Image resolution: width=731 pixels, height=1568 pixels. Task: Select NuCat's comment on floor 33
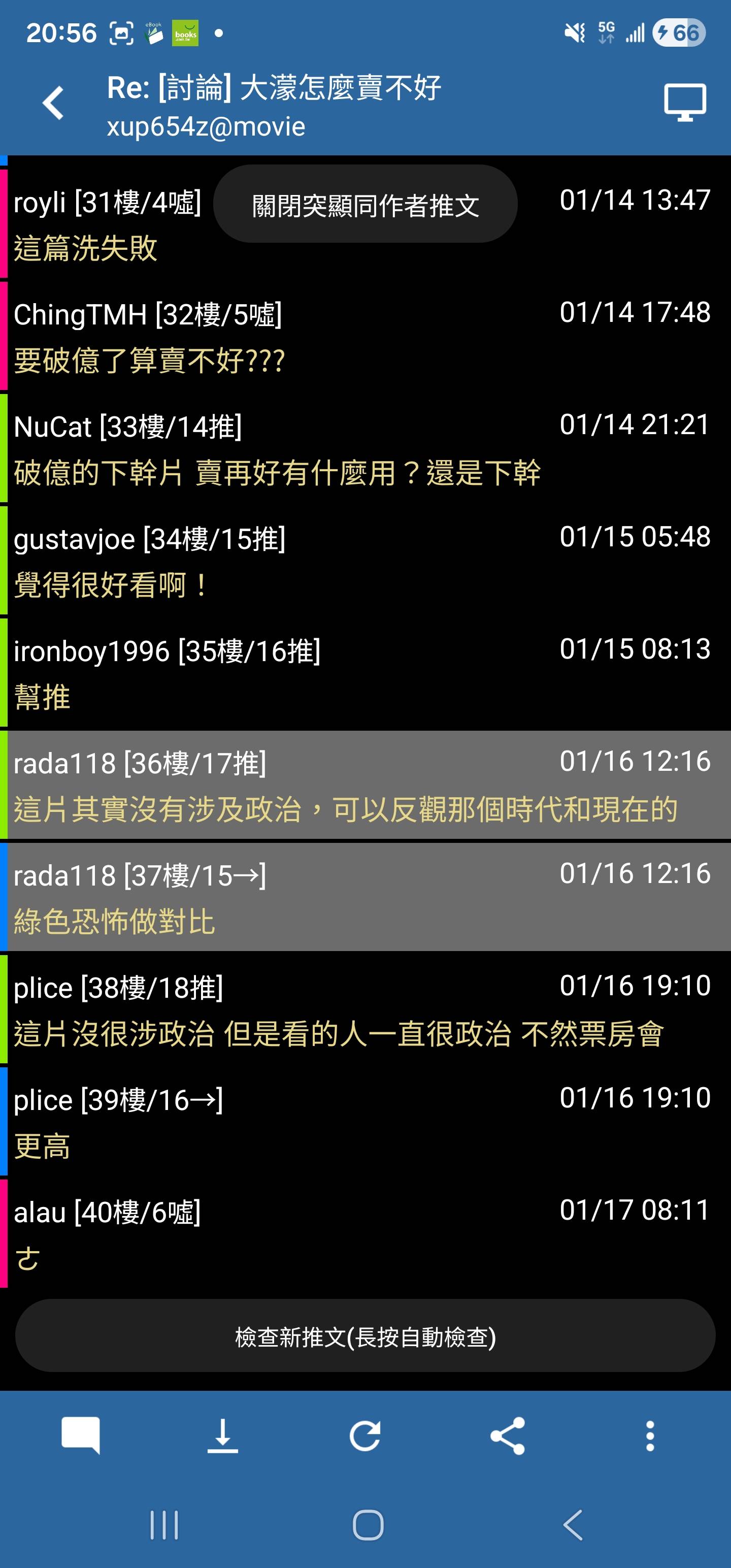[x=365, y=448]
